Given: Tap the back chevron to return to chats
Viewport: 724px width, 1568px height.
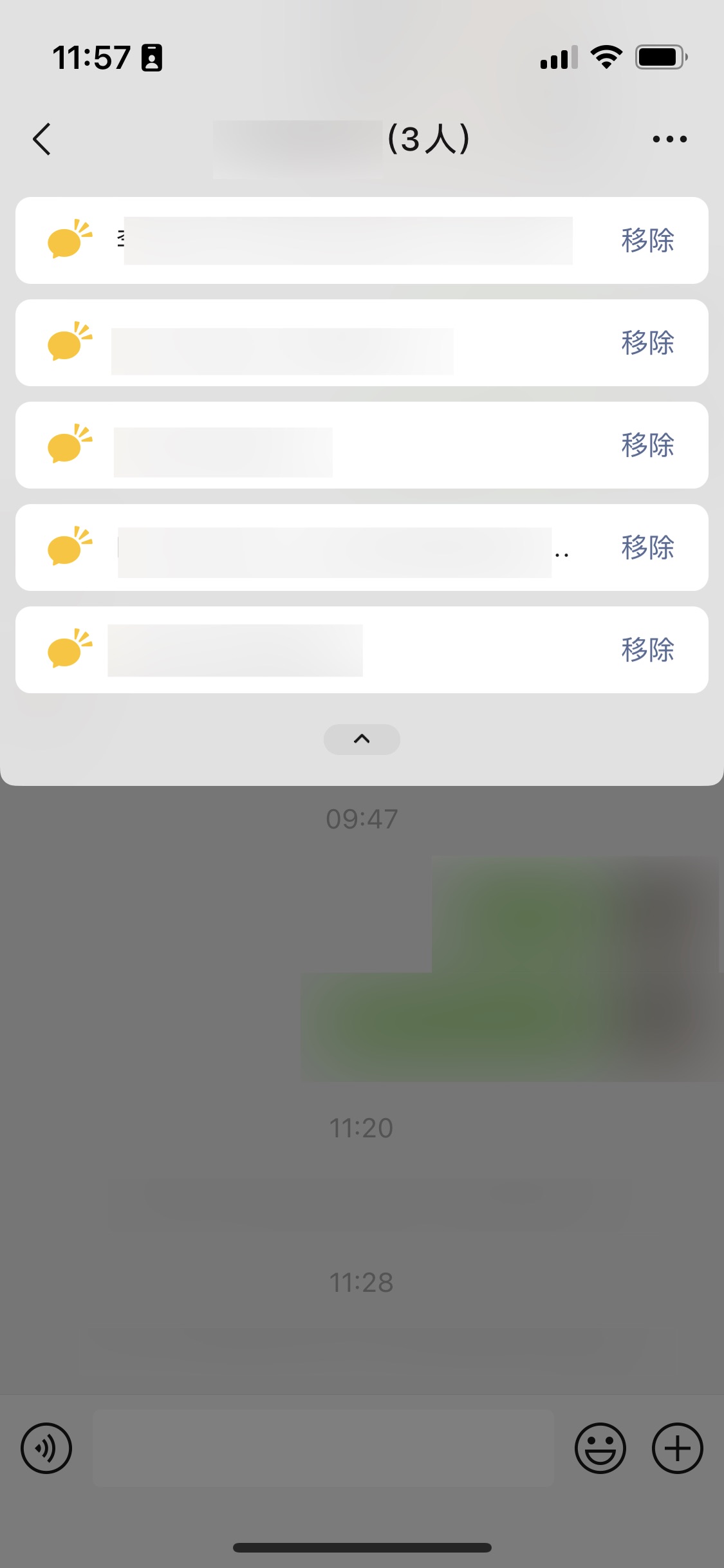Looking at the screenshot, I should coord(41,138).
